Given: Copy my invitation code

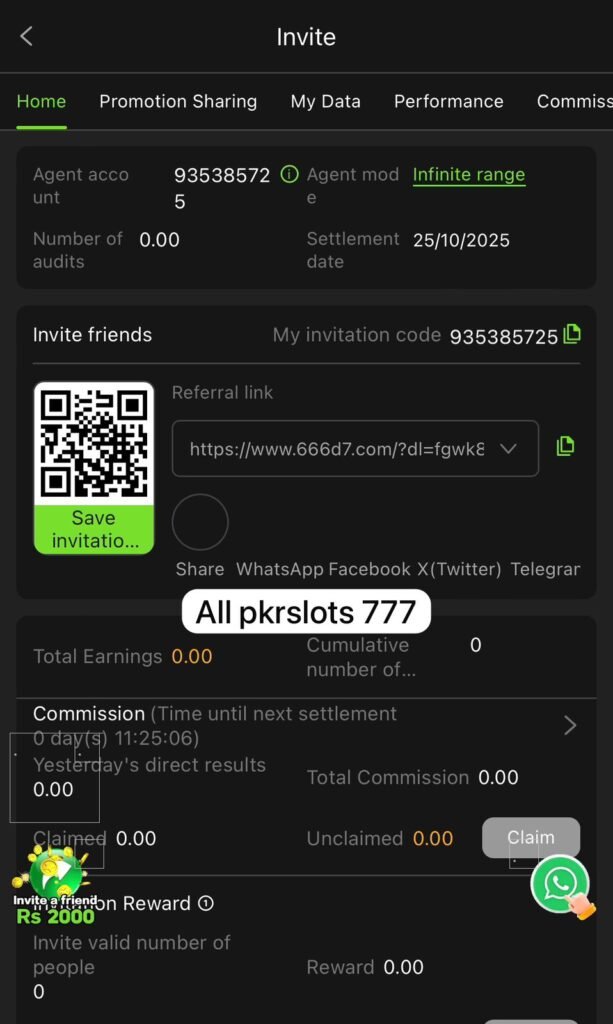Looking at the screenshot, I should coord(572,334).
